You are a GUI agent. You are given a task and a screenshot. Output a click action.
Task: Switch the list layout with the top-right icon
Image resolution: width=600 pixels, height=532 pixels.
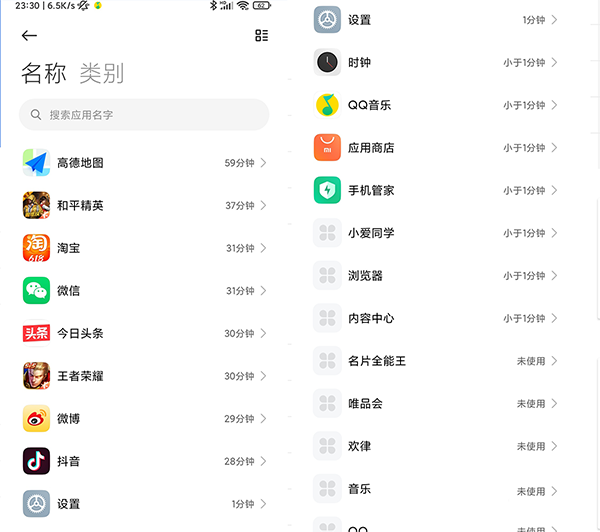point(261,36)
